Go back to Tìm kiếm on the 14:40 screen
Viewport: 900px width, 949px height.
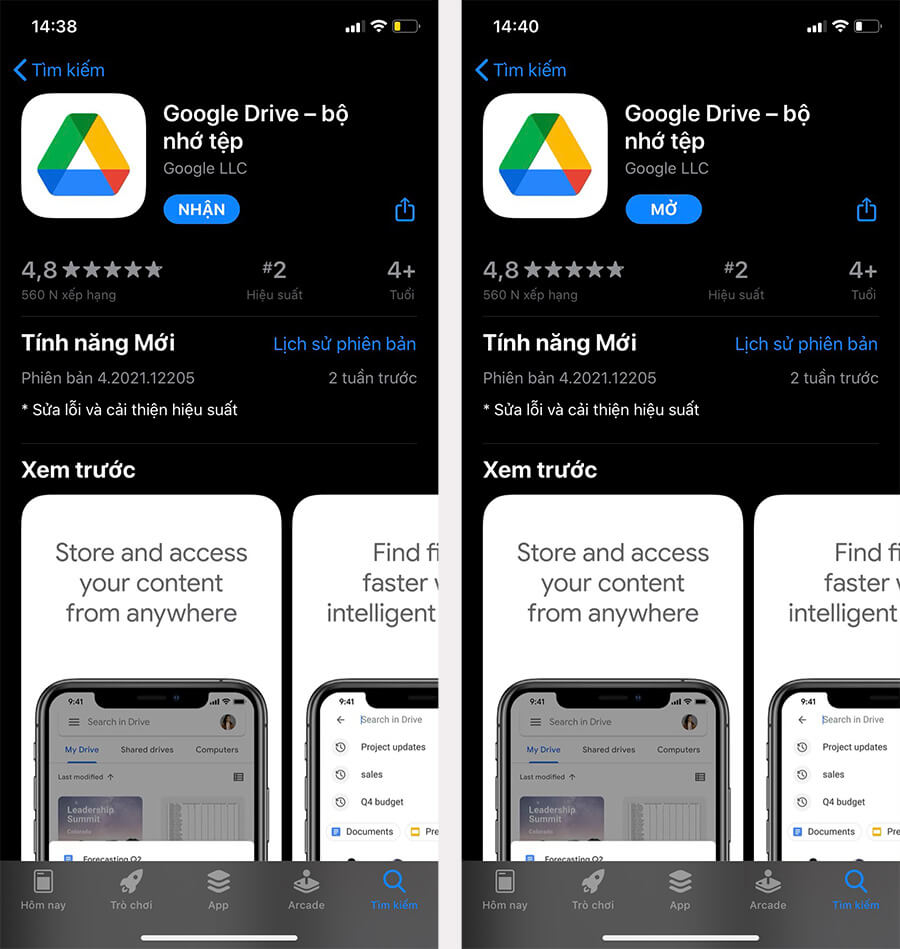tap(521, 70)
